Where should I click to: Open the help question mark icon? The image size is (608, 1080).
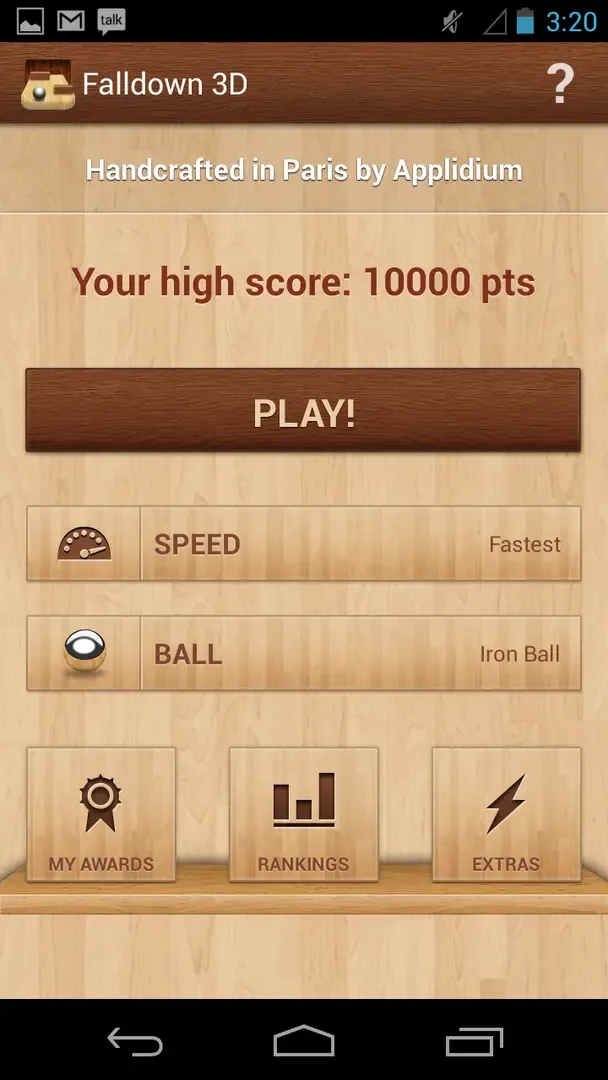[561, 84]
